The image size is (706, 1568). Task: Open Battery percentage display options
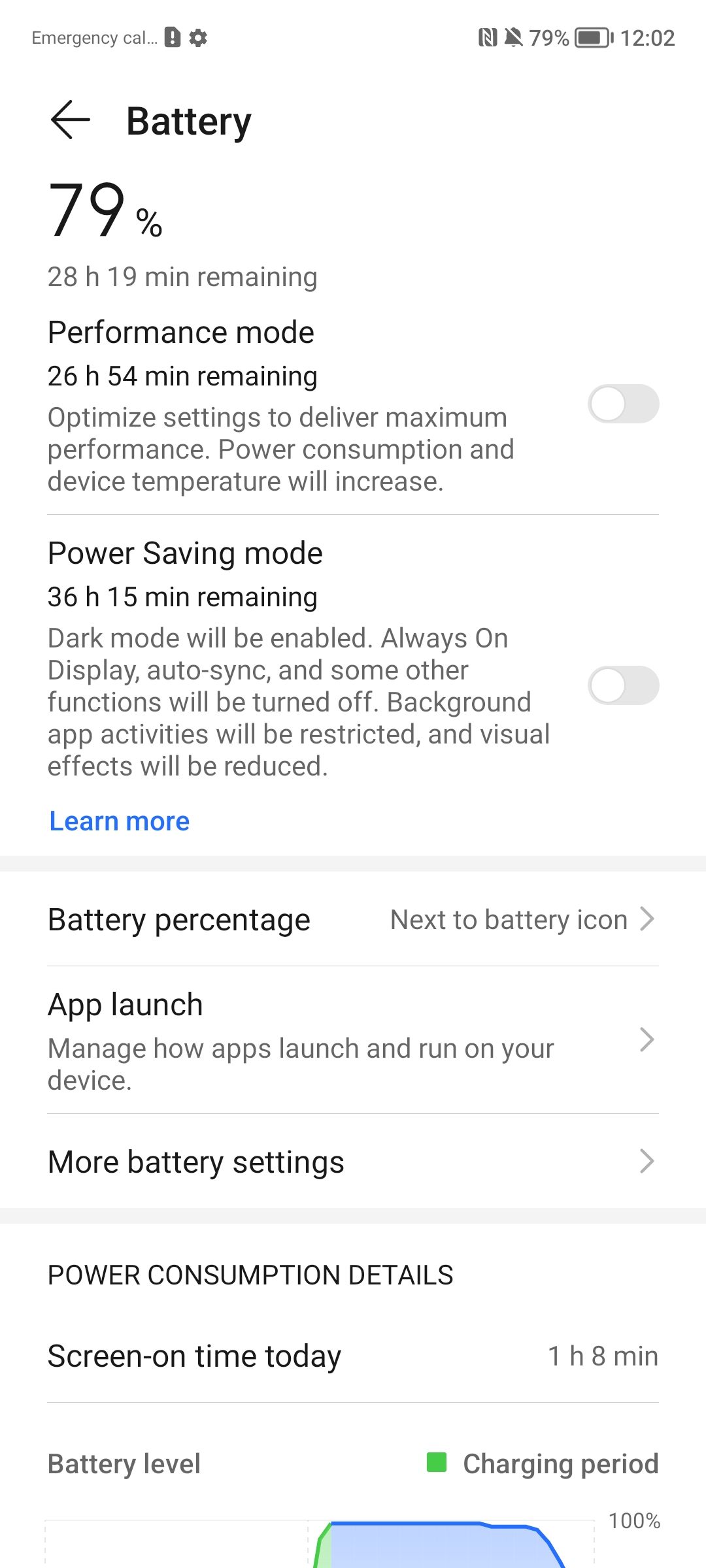(x=353, y=919)
